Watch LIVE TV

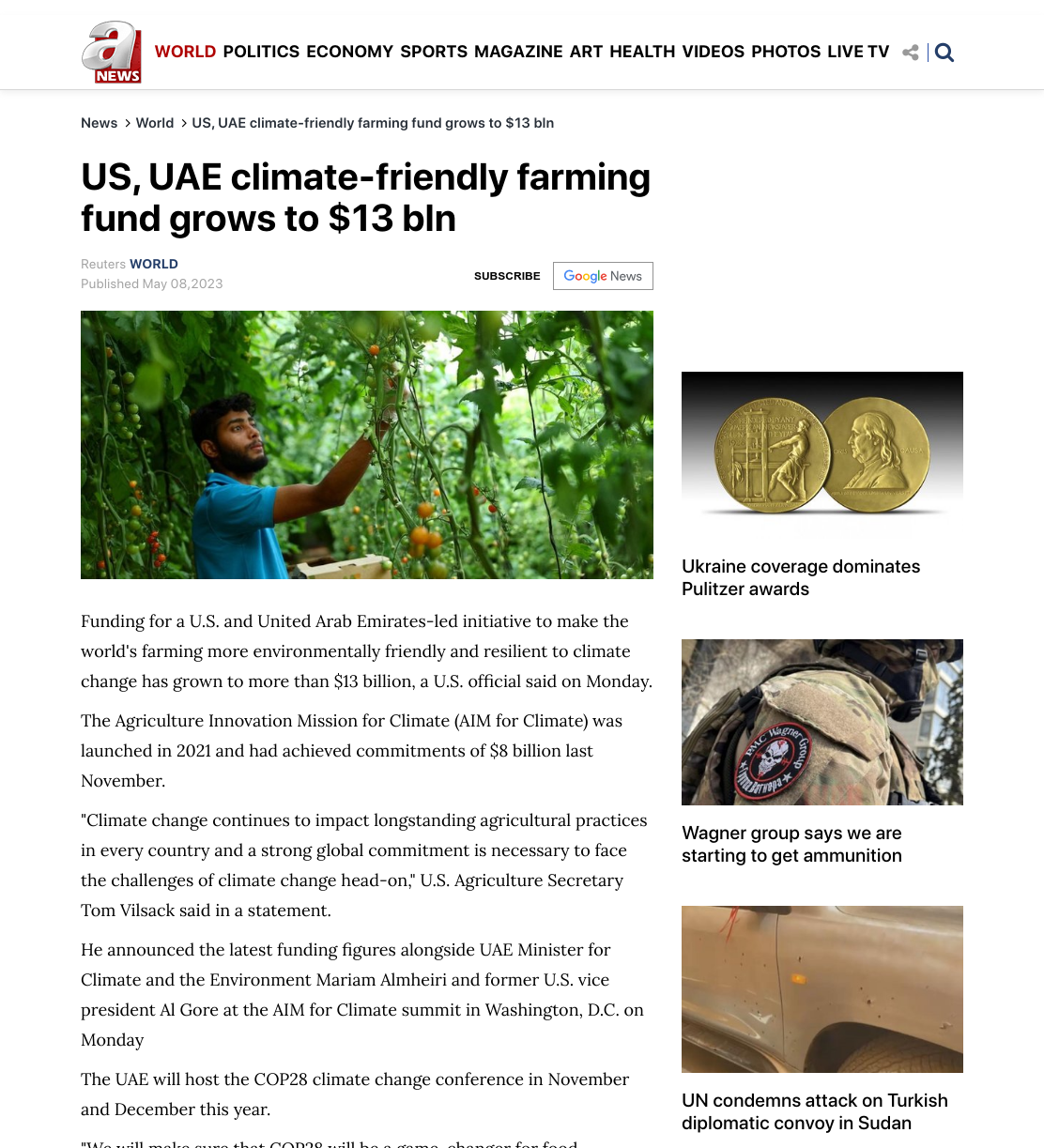(858, 52)
